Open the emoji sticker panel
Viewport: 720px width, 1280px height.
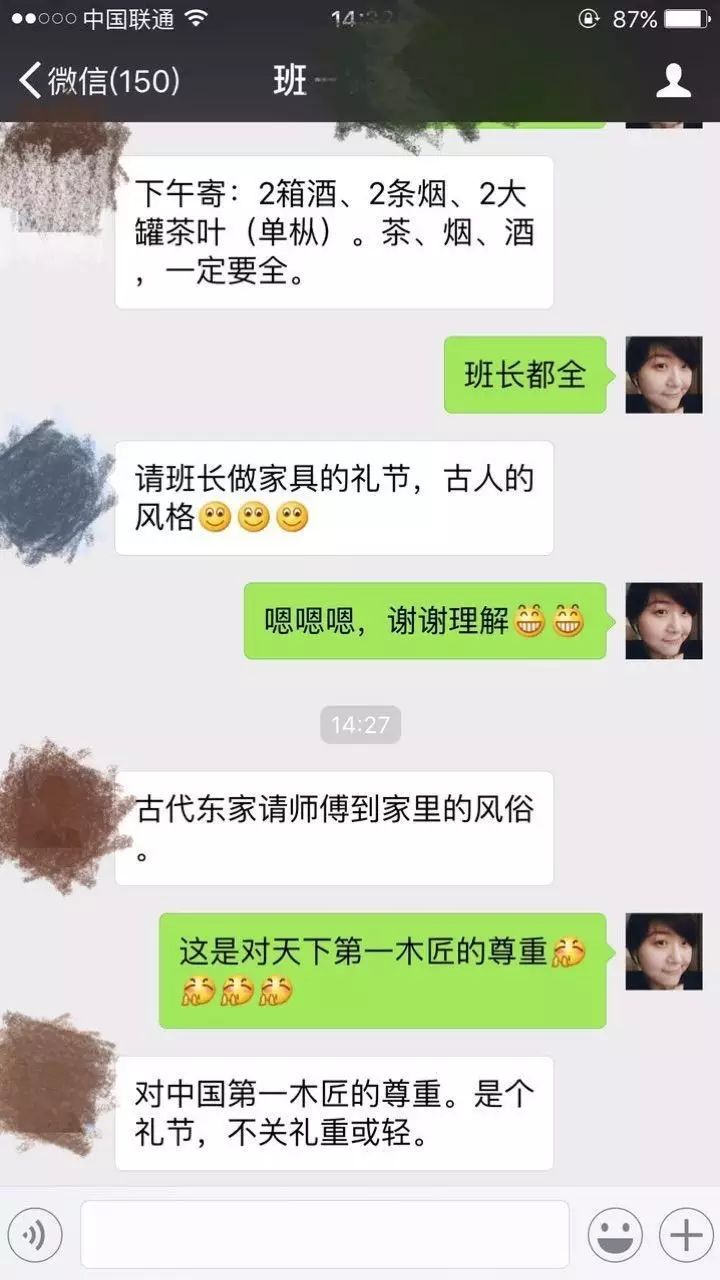point(614,1236)
